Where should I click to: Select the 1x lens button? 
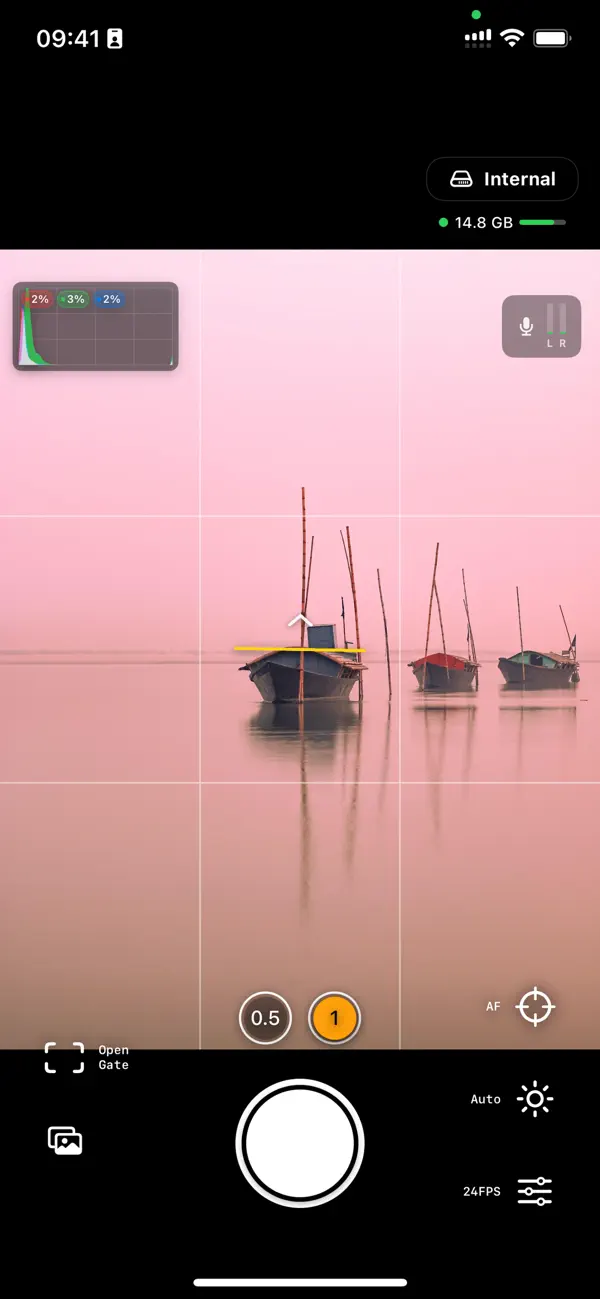(334, 1018)
